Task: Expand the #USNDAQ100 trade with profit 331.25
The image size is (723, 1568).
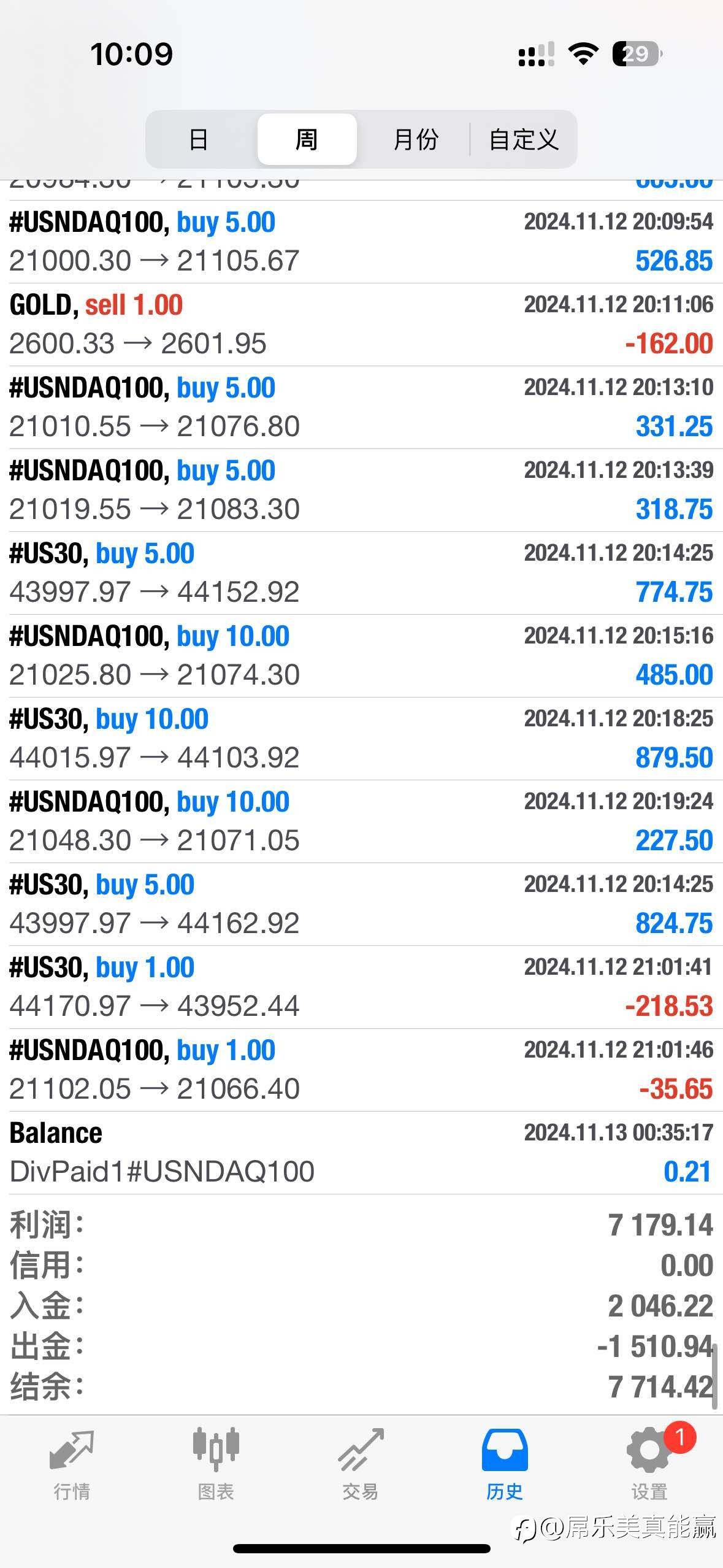Action: coord(361,407)
